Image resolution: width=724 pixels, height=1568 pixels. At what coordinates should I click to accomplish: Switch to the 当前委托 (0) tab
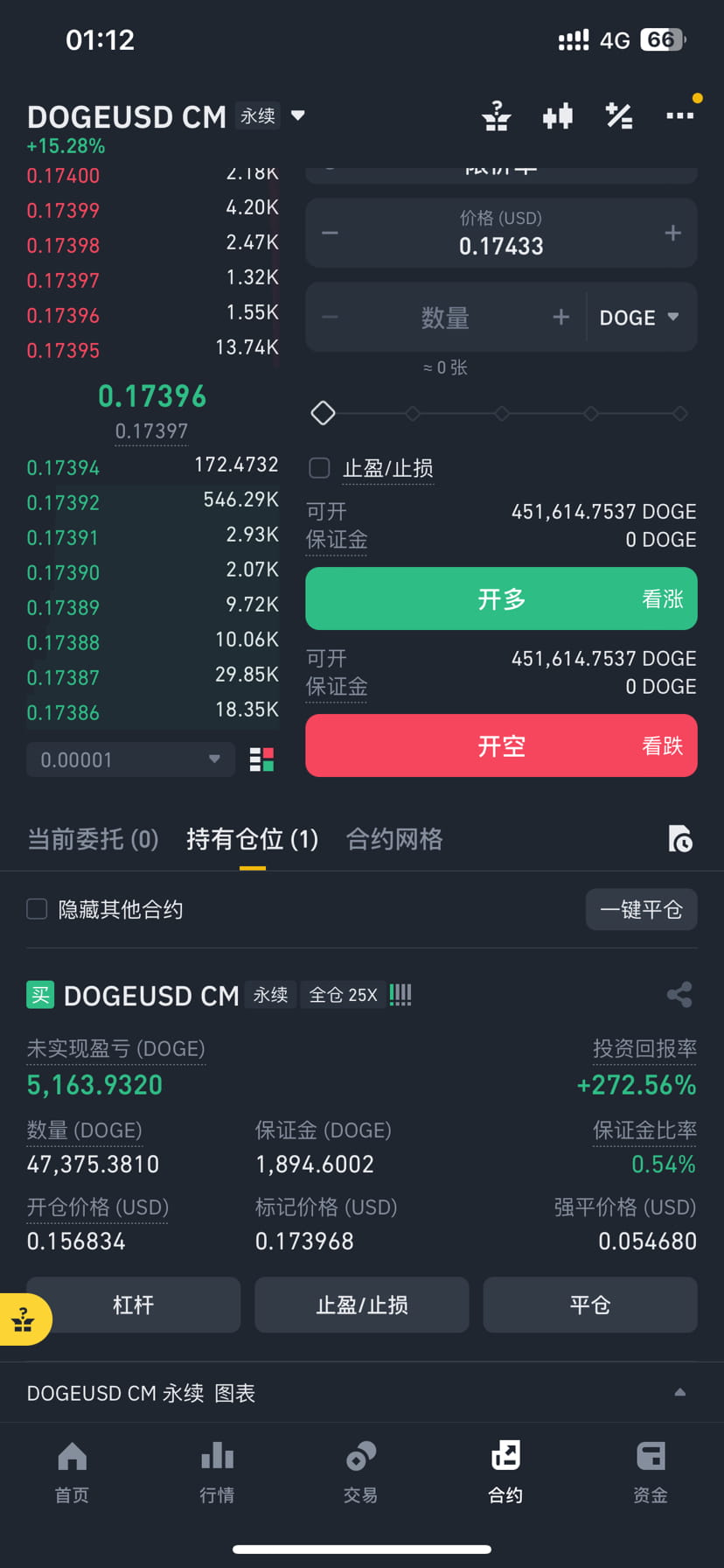point(93,839)
